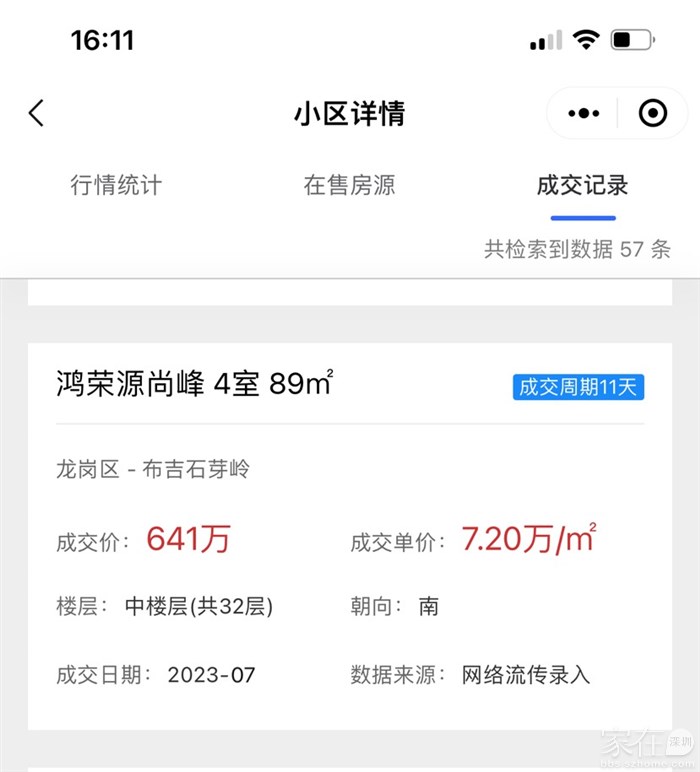
Task: Select the 成交记录 tab
Action: click(x=582, y=185)
